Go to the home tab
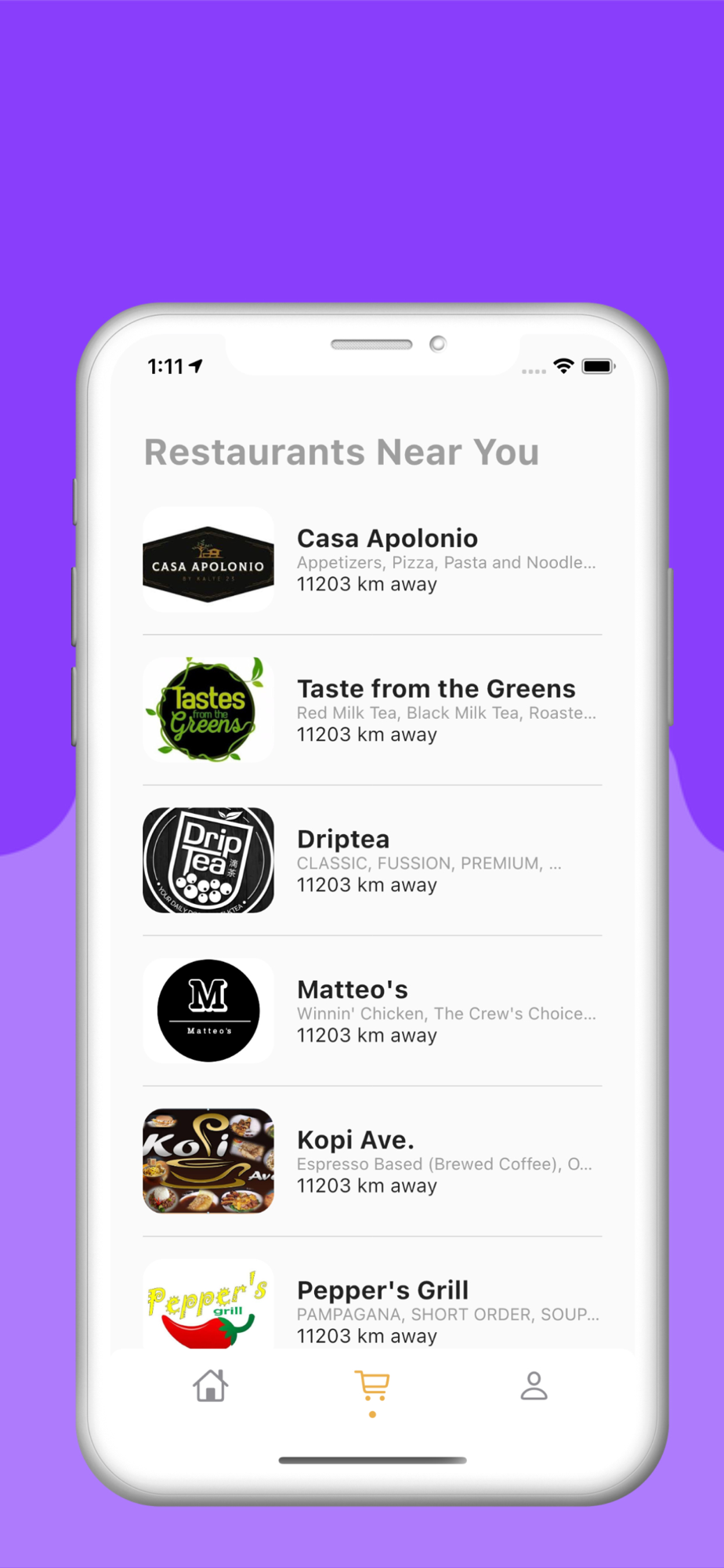The height and width of the screenshot is (1568, 724). 211,1386
